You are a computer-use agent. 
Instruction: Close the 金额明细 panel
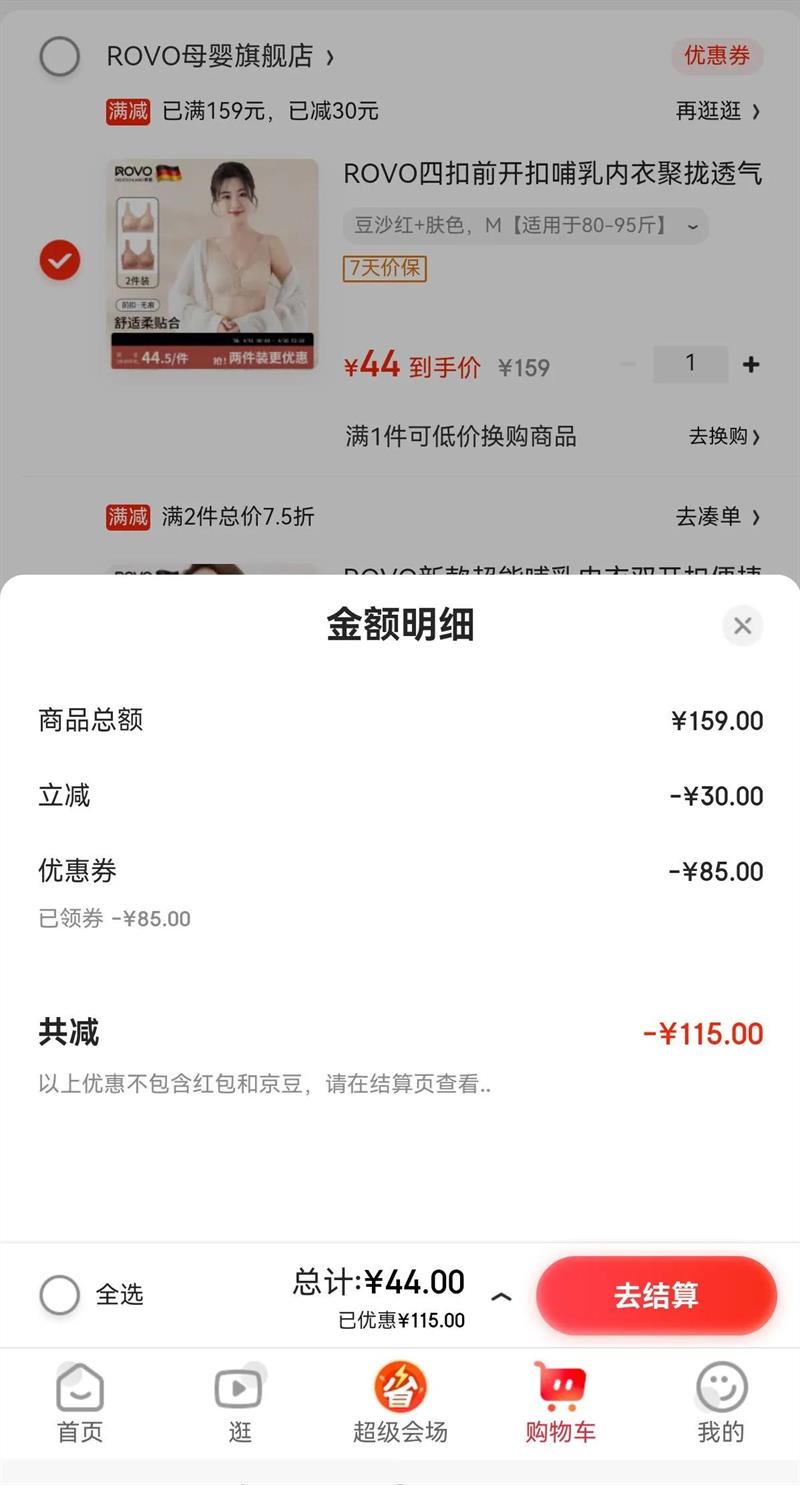pyautogui.click(x=742, y=626)
